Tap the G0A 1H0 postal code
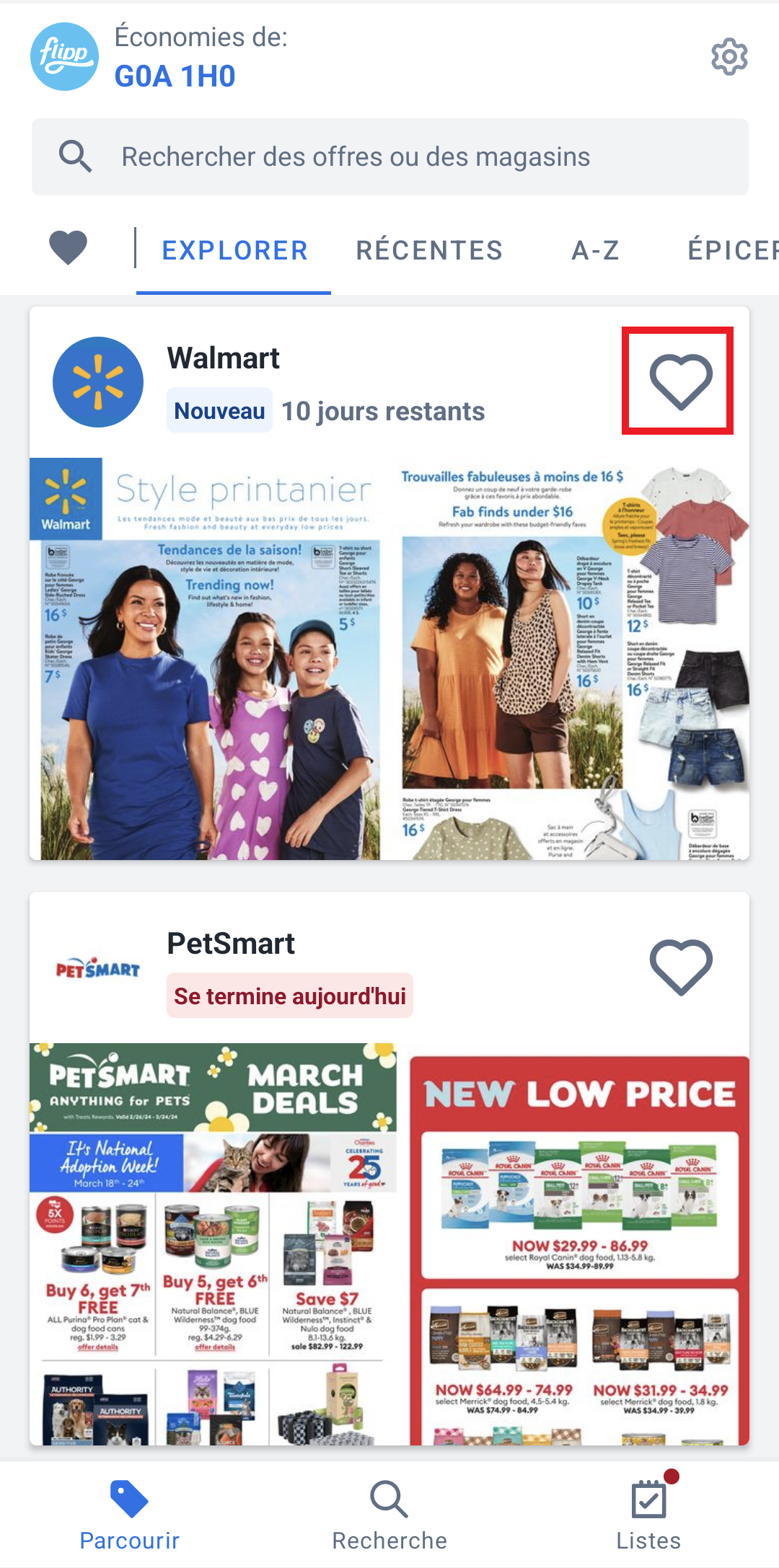The width and height of the screenshot is (779, 1568). coord(175,76)
